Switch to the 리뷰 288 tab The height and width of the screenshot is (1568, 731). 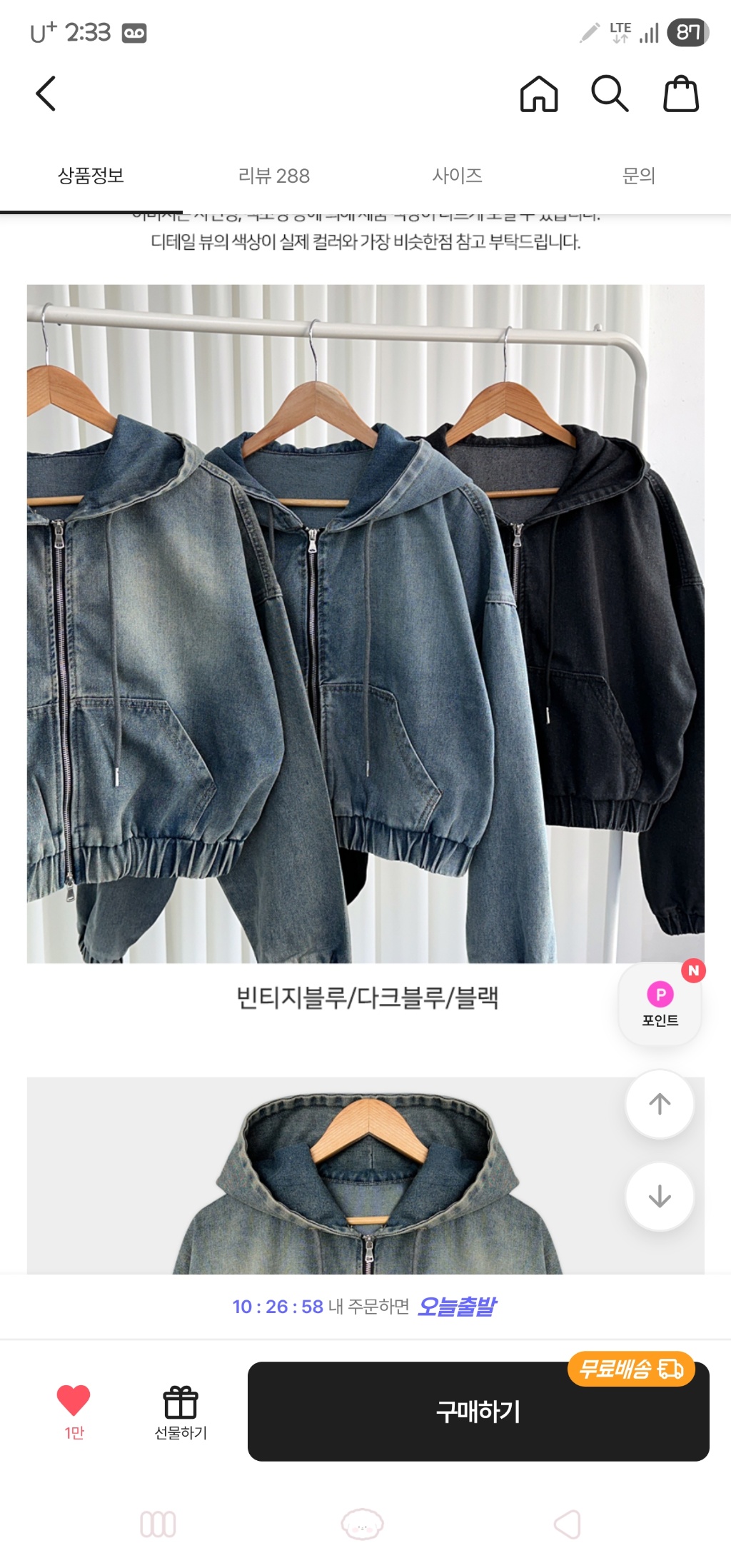click(x=274, y=176)
